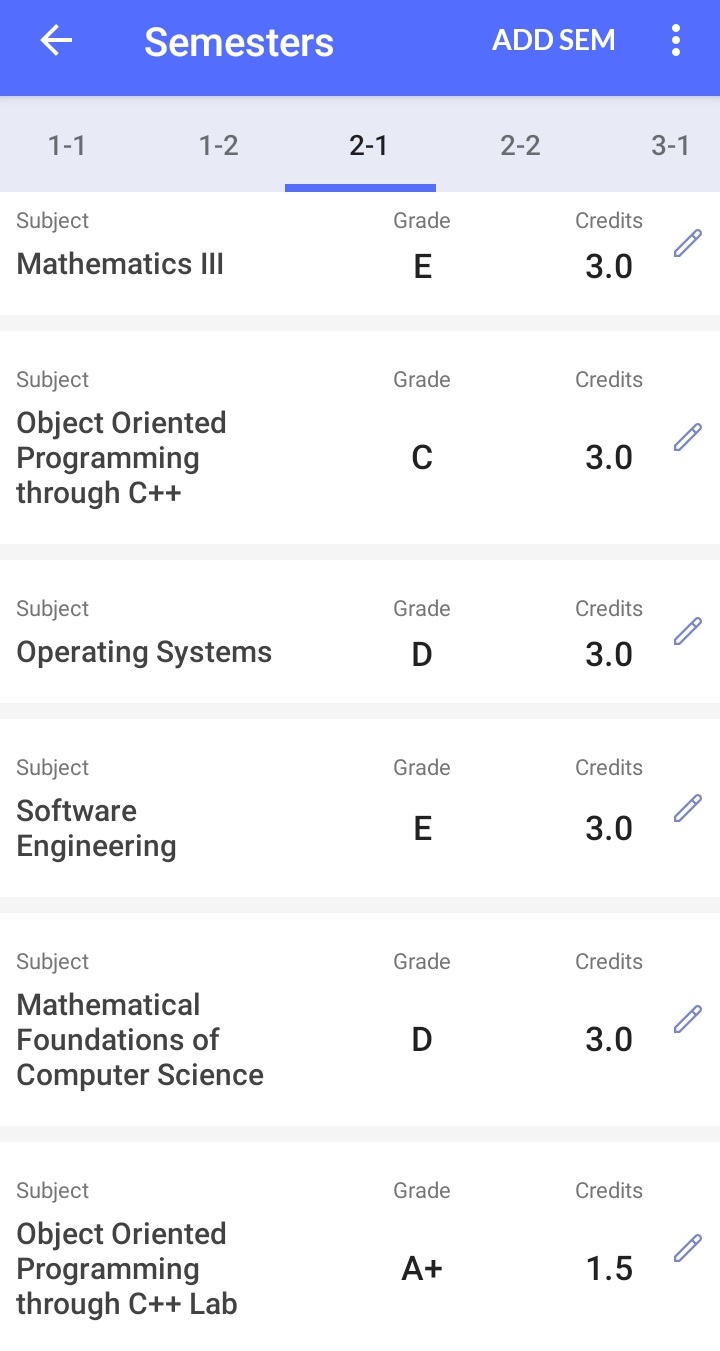Select the 2-1 semester tab
The width and height of the screenshot is (720, 1351).
[x=369, y=145]
